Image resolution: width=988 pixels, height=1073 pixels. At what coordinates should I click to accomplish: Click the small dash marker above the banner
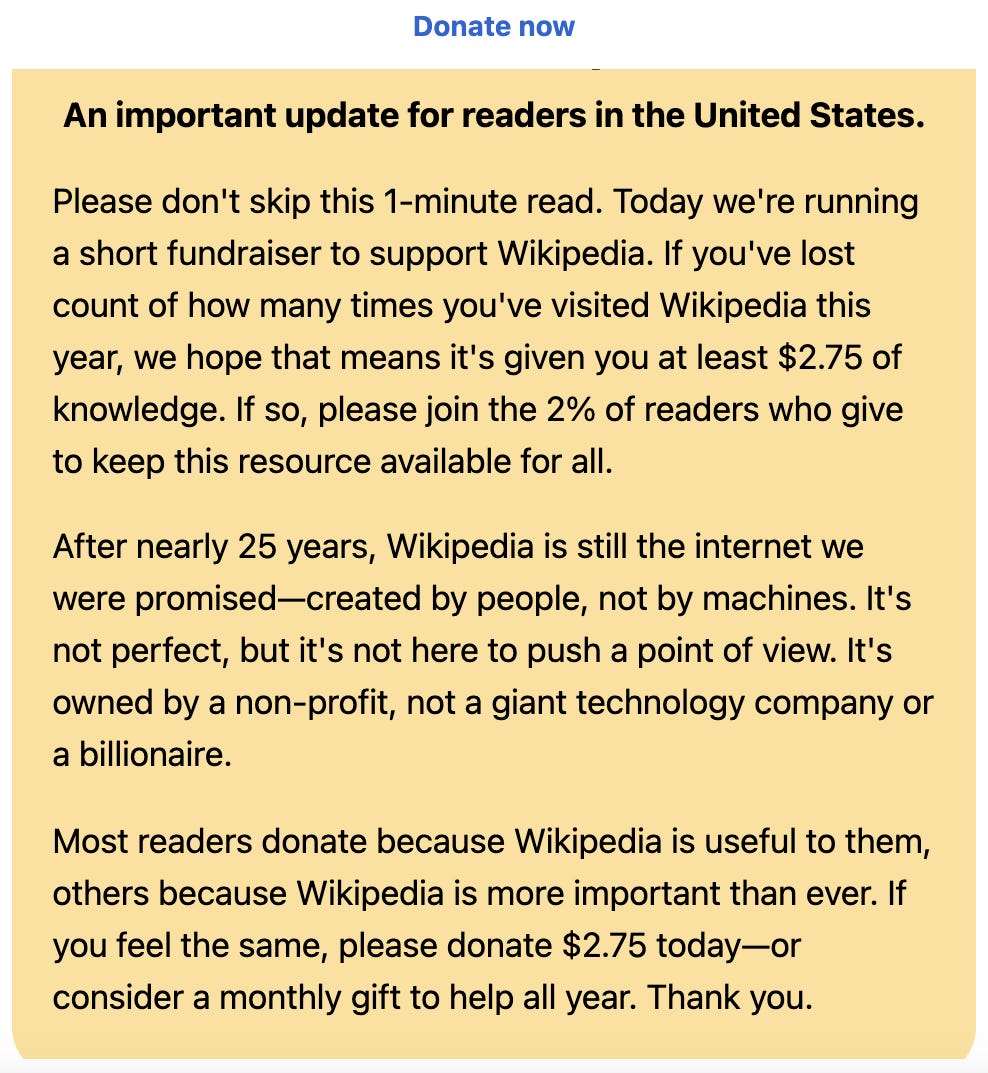click(597, 71)
